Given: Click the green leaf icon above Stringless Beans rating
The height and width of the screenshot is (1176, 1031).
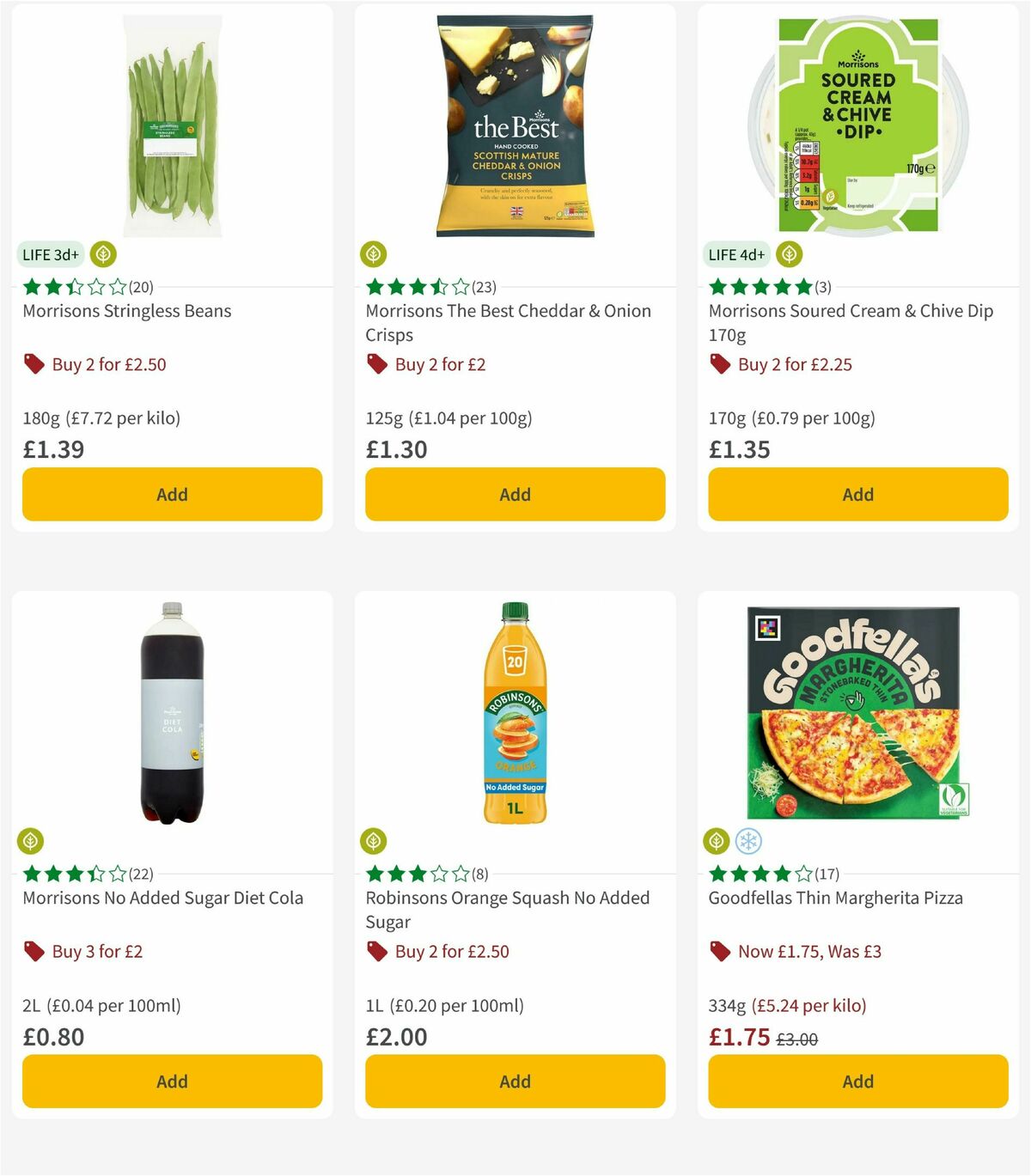Looking at the screenshot, I should click(x=103, y=254).
